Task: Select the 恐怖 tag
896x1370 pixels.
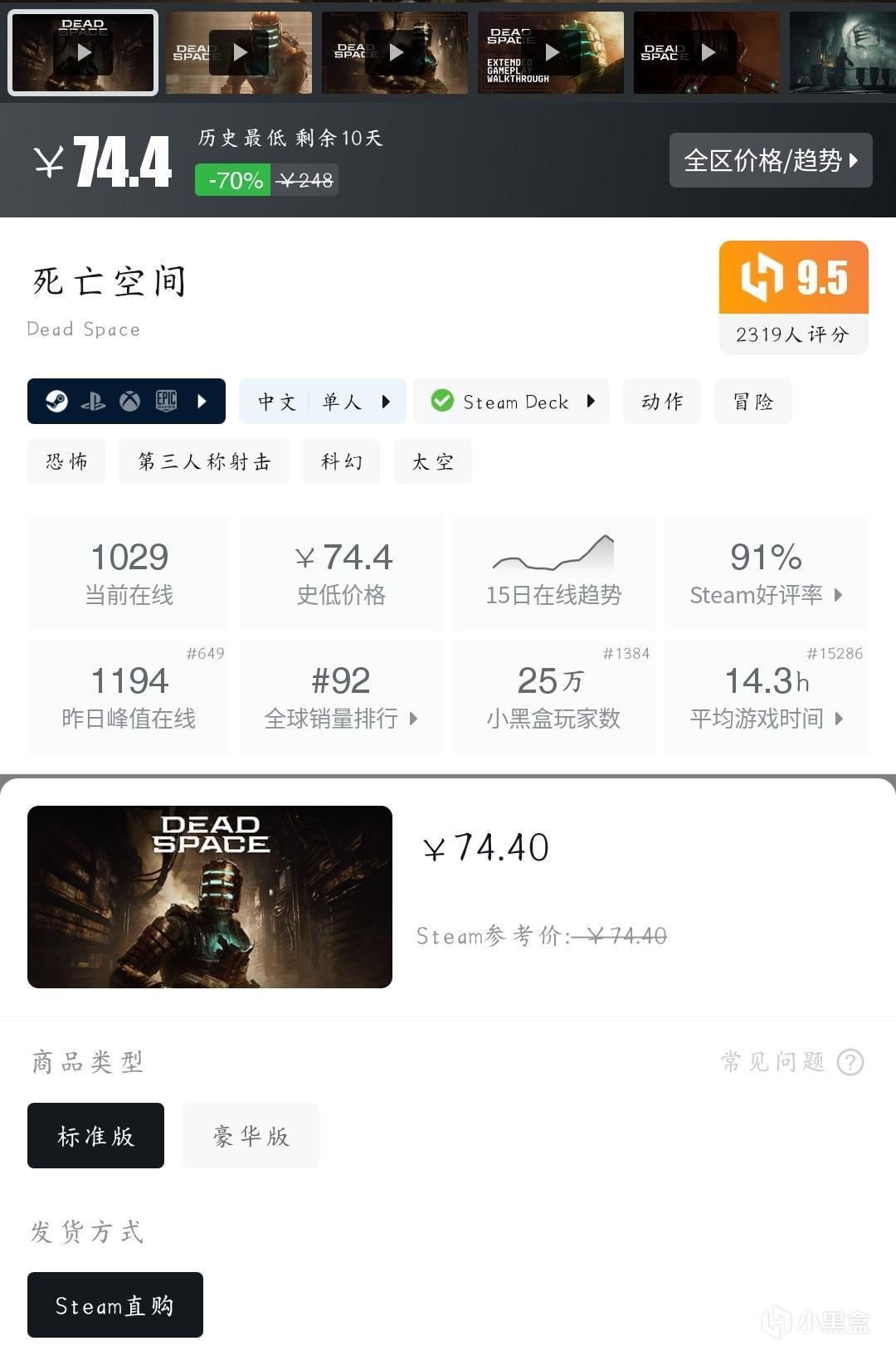Action: tap(66, 461)
